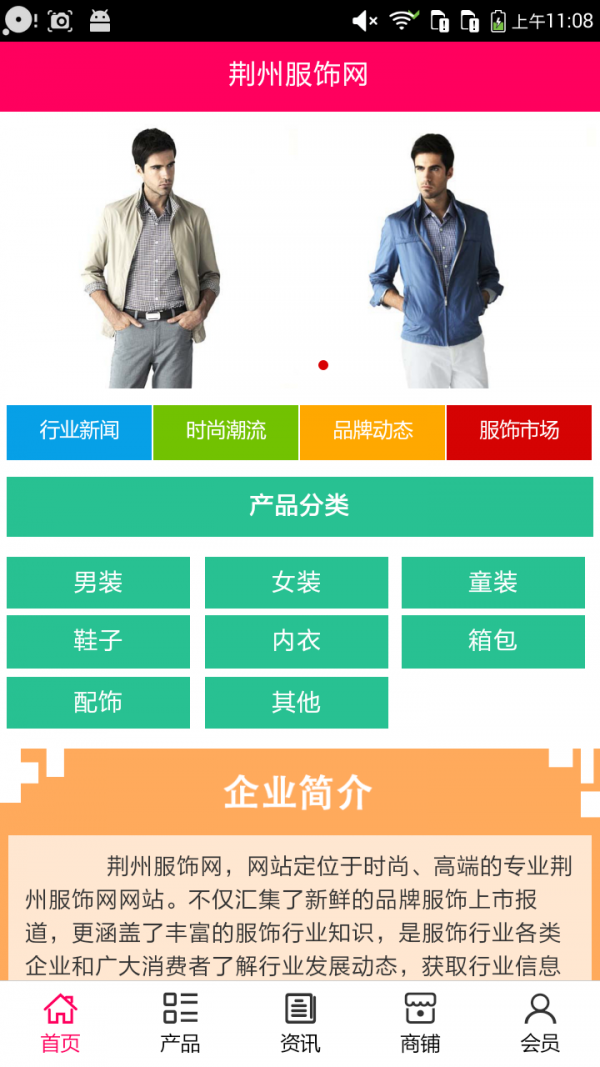Browse the 箱包 category
Screen dimensions: 600x1067
(493, 641)
